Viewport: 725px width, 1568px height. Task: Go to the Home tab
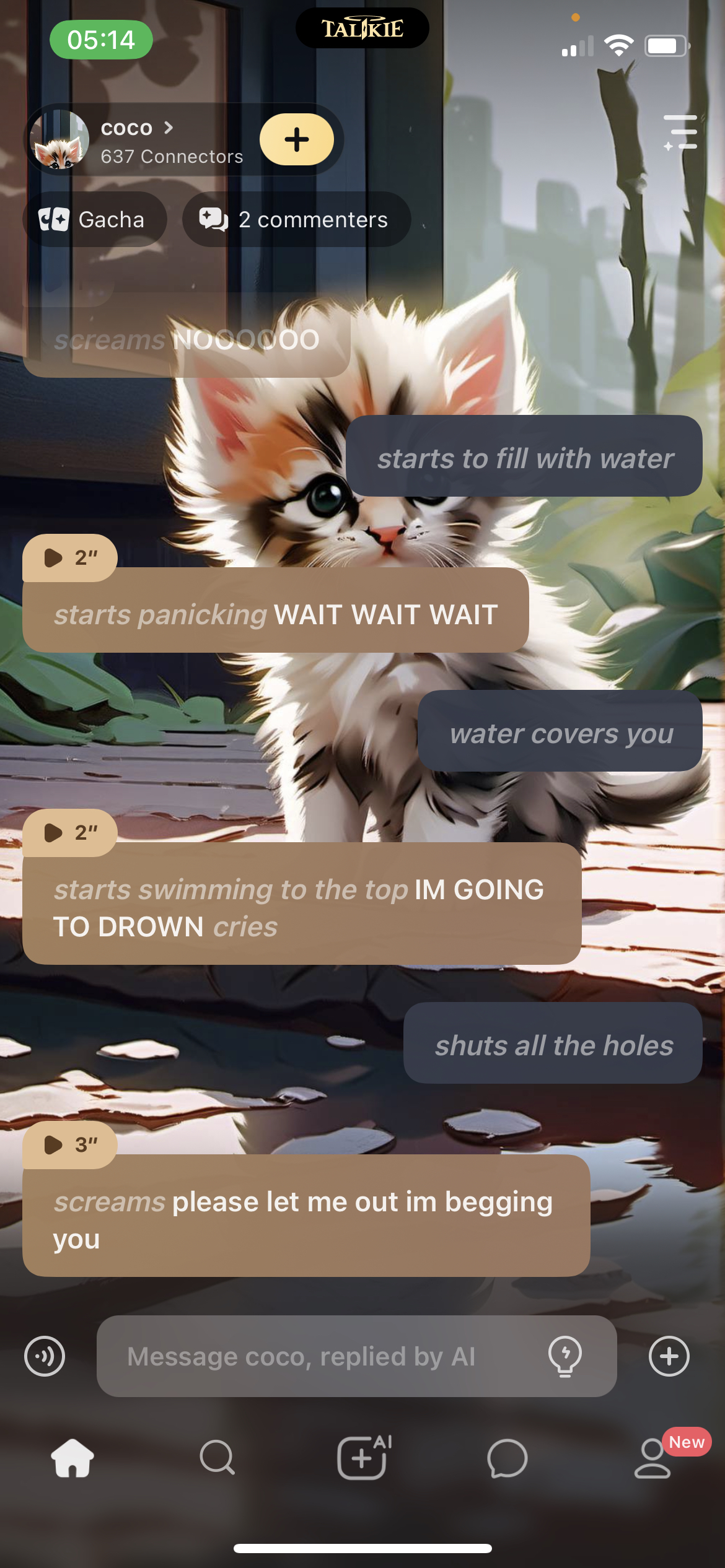(x=72, y=1458)
